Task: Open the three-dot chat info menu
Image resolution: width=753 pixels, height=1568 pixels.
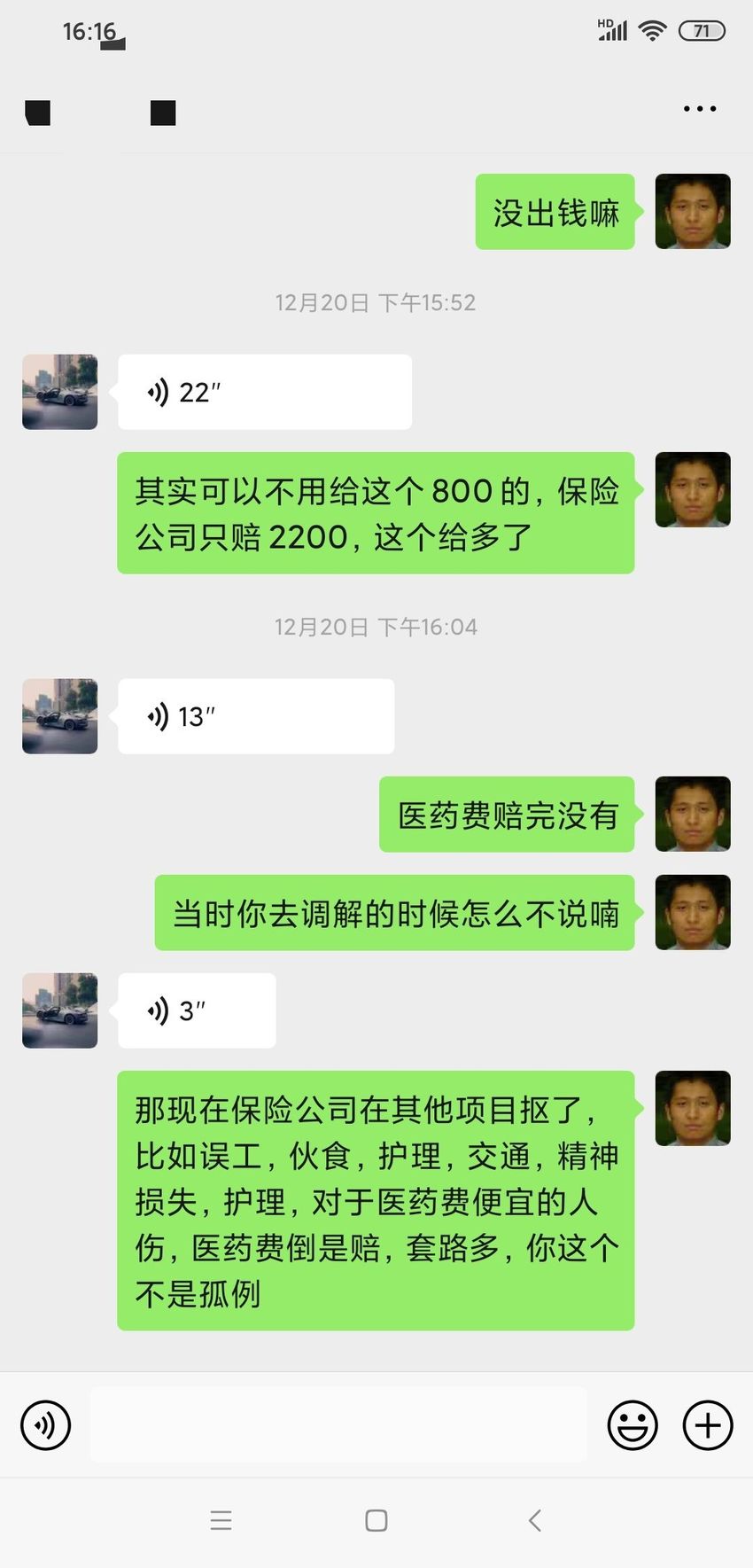Action: 700,109
